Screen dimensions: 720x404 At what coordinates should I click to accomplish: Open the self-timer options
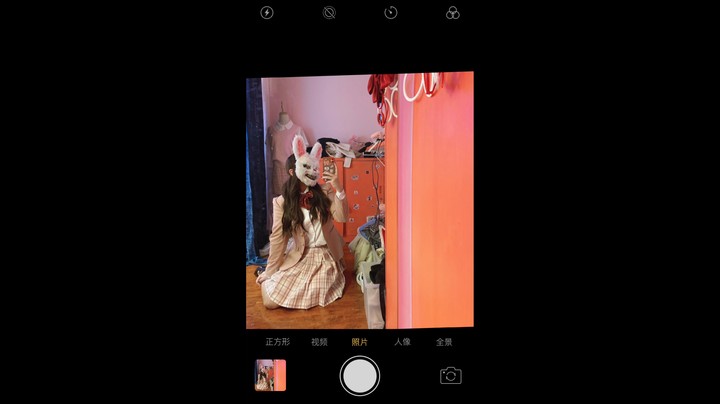coord(391,13)
